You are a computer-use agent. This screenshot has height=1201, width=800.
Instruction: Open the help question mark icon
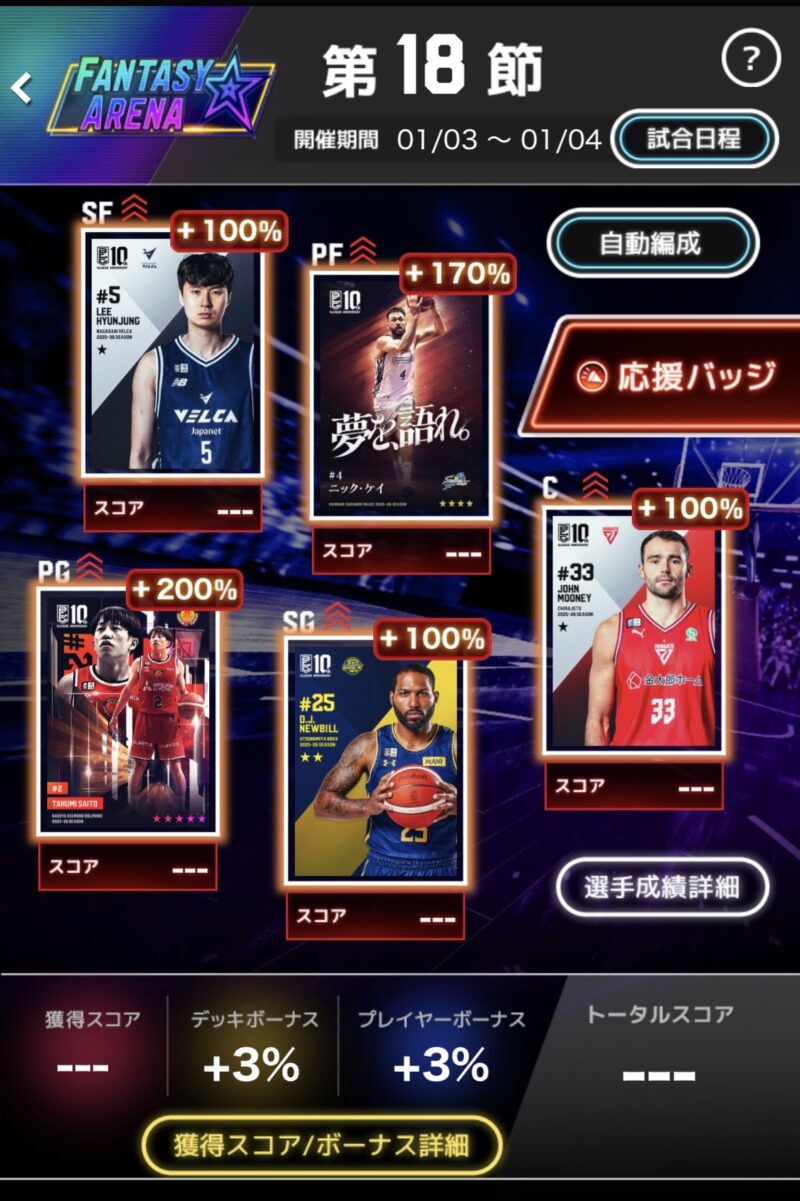[x=750, y=63]
